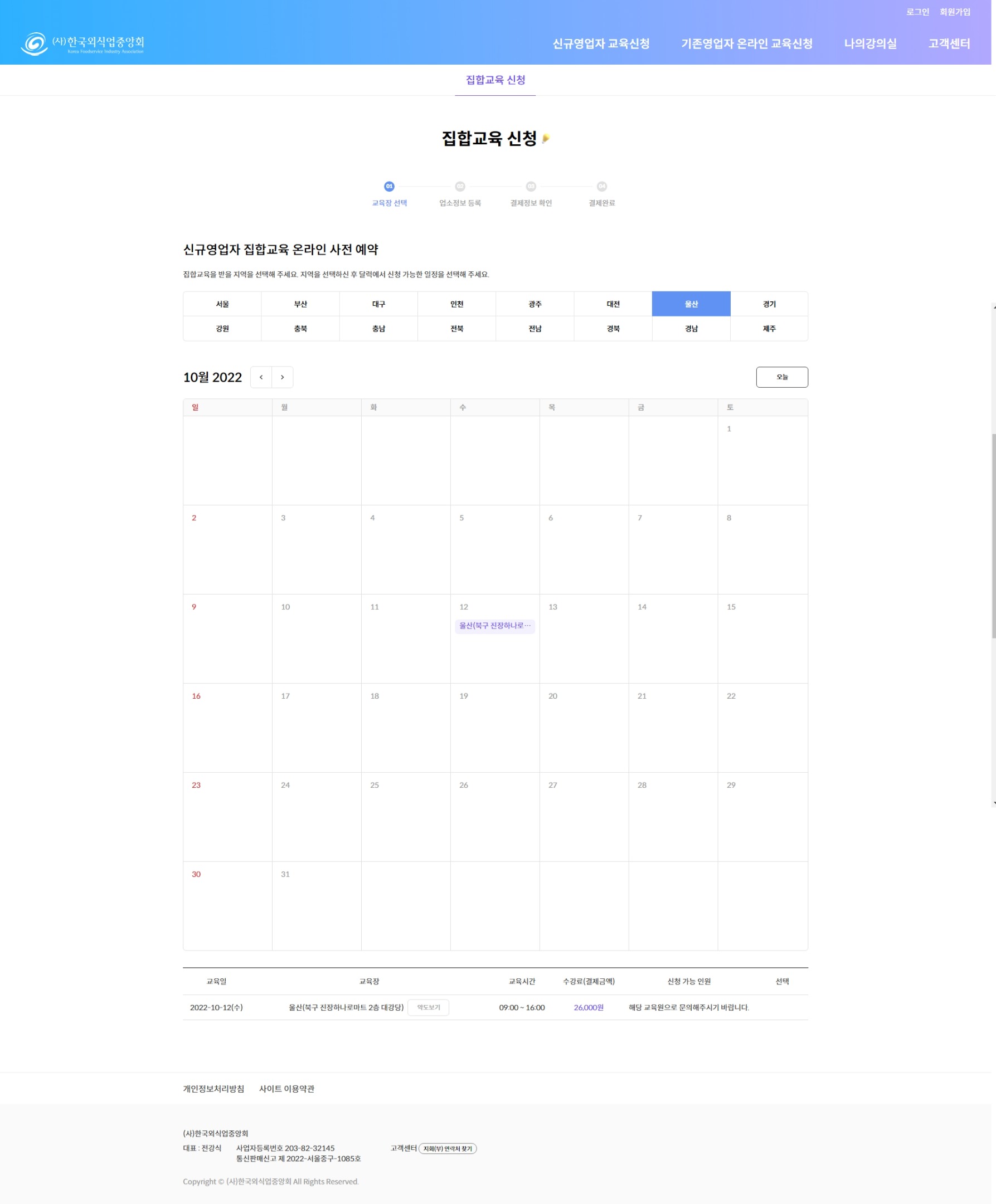
Task: Go to the next month
Action: point(282,377)
